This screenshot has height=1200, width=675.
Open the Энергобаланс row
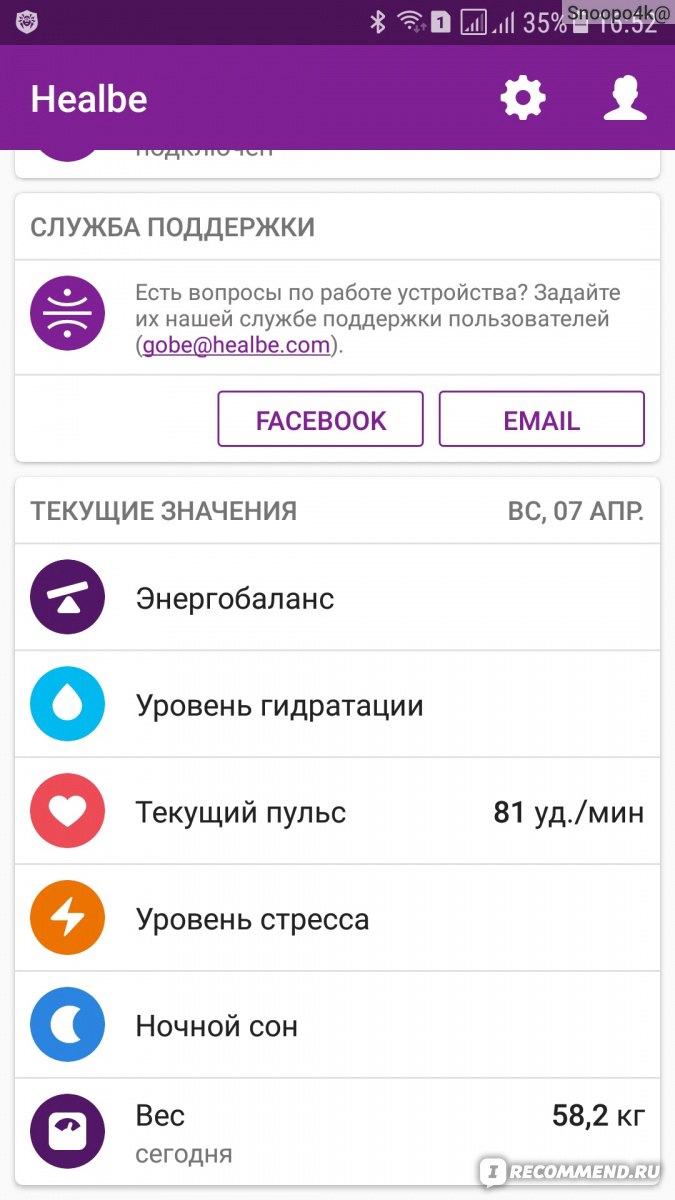tap(338, 598)
